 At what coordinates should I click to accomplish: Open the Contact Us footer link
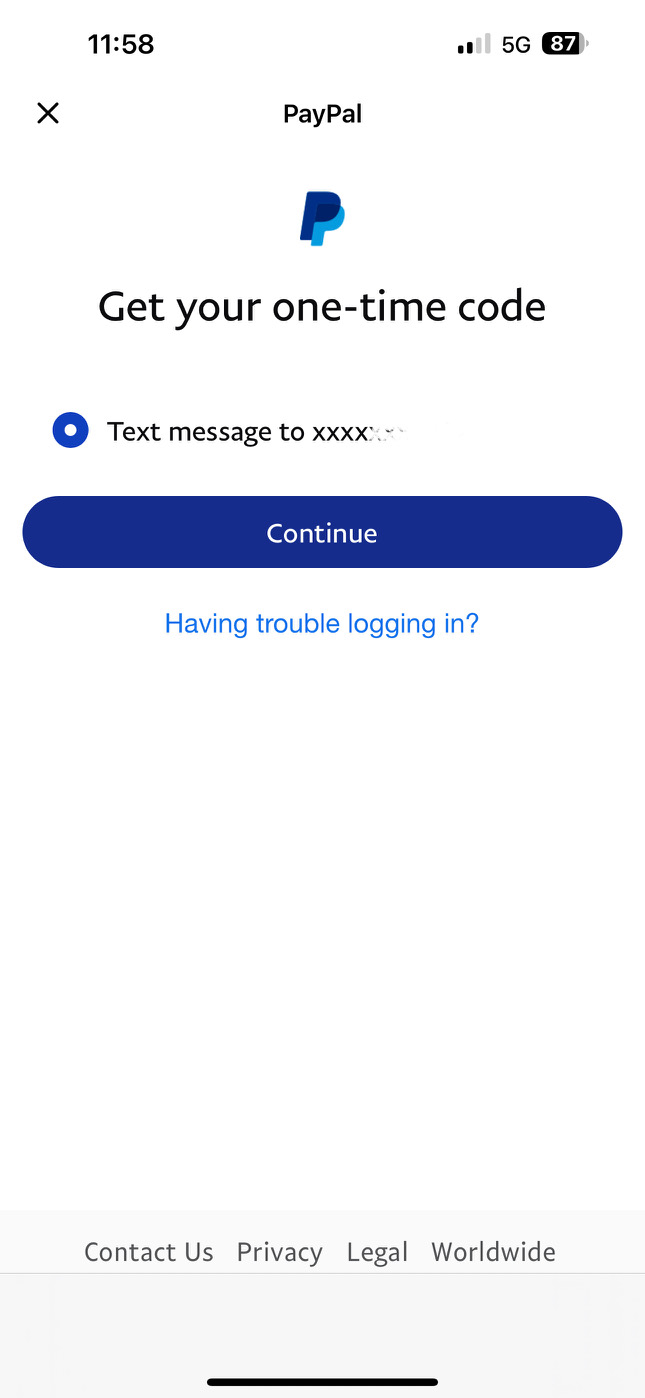pos(148,1252)
